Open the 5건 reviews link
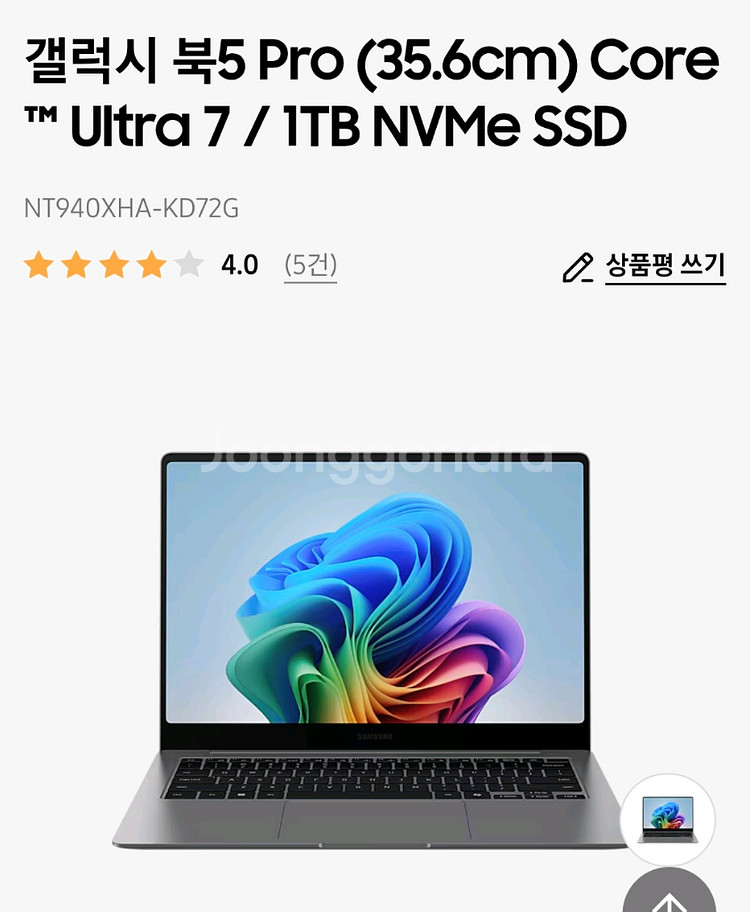This screenshot has height=912, width=750. pyautogui.click(x=310, y=265)
